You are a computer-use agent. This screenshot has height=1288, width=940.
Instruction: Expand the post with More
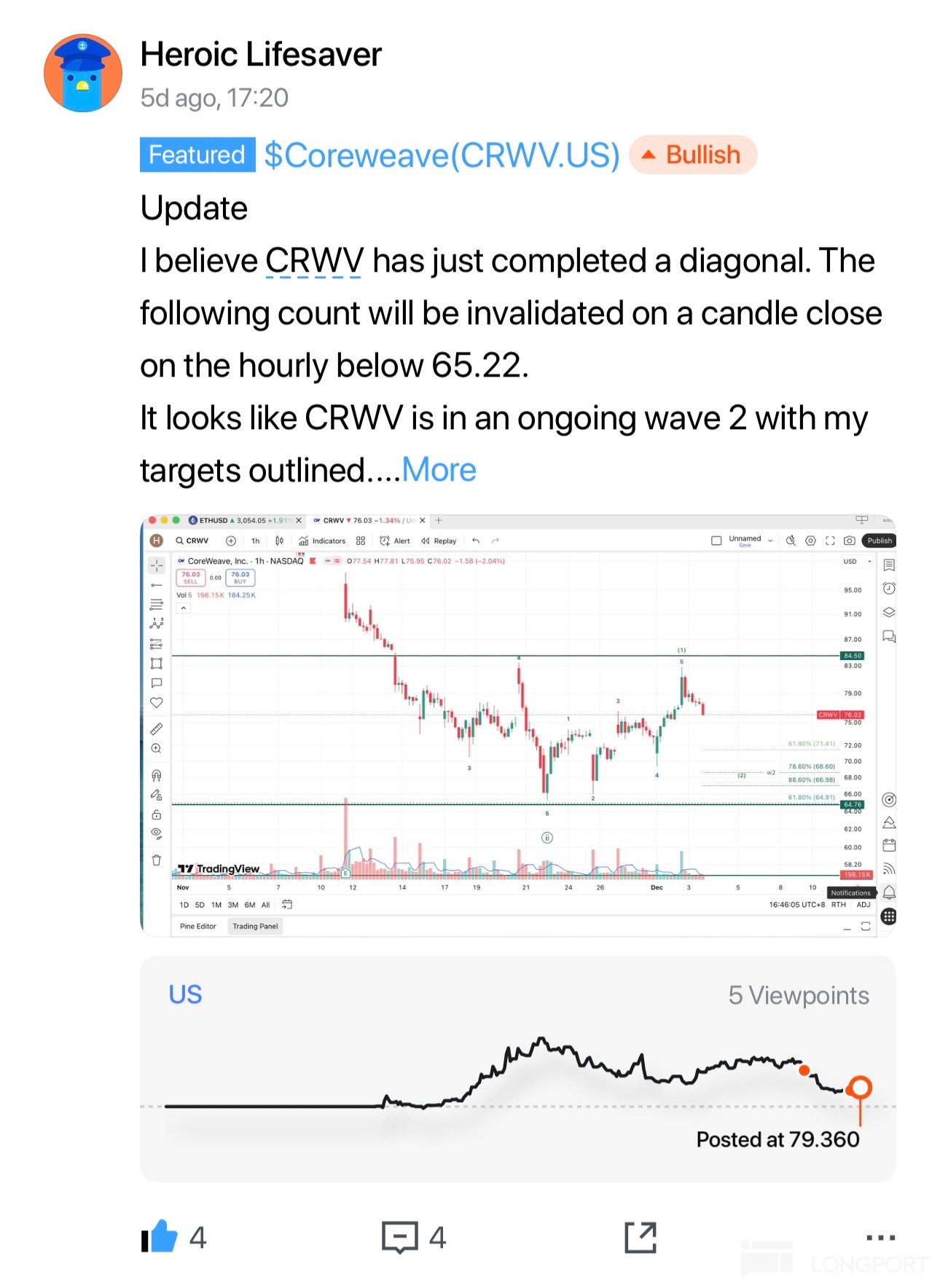[x=439, y=470]
